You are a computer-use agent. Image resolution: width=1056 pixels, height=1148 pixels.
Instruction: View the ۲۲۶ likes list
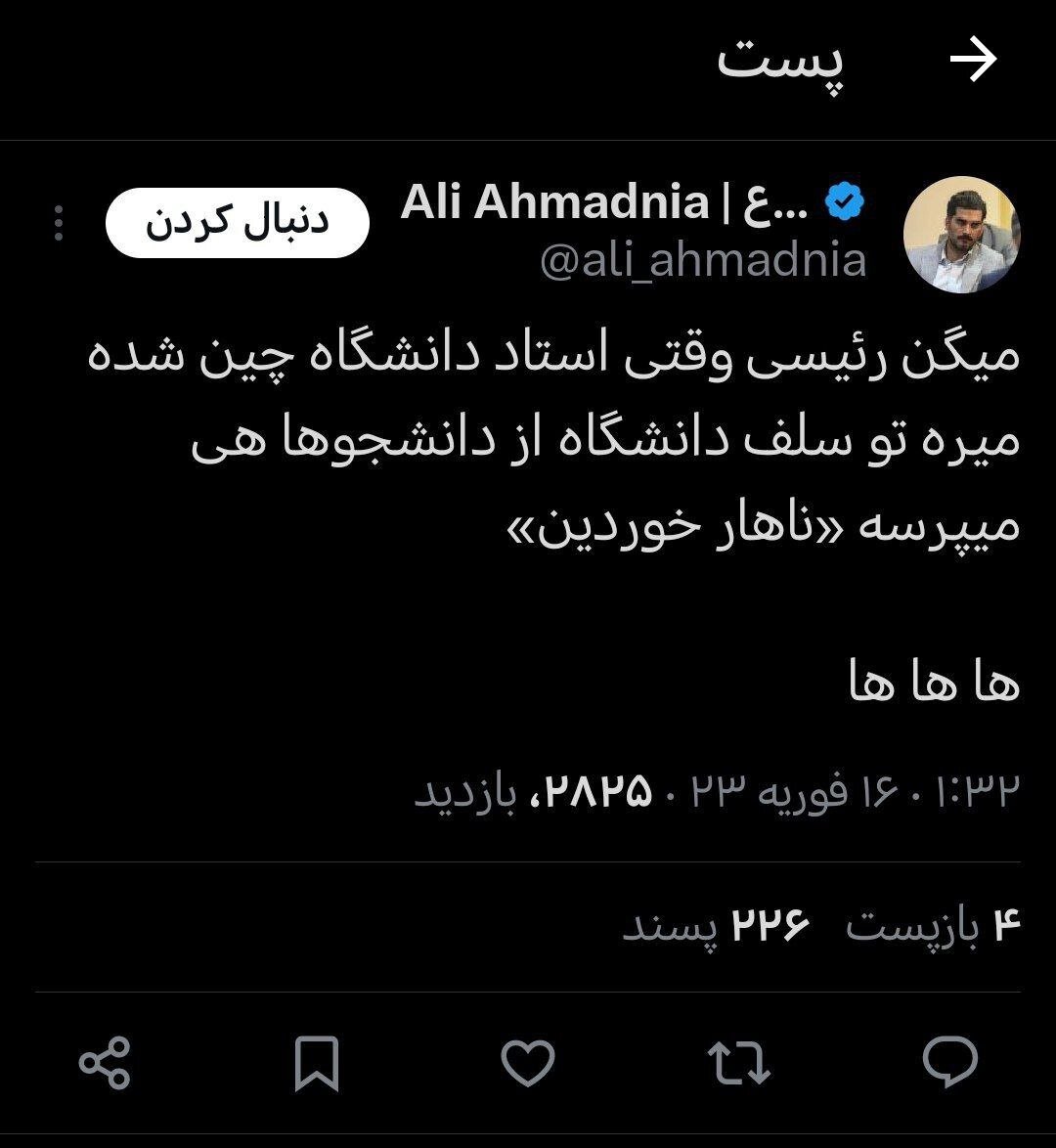(717, 926)
